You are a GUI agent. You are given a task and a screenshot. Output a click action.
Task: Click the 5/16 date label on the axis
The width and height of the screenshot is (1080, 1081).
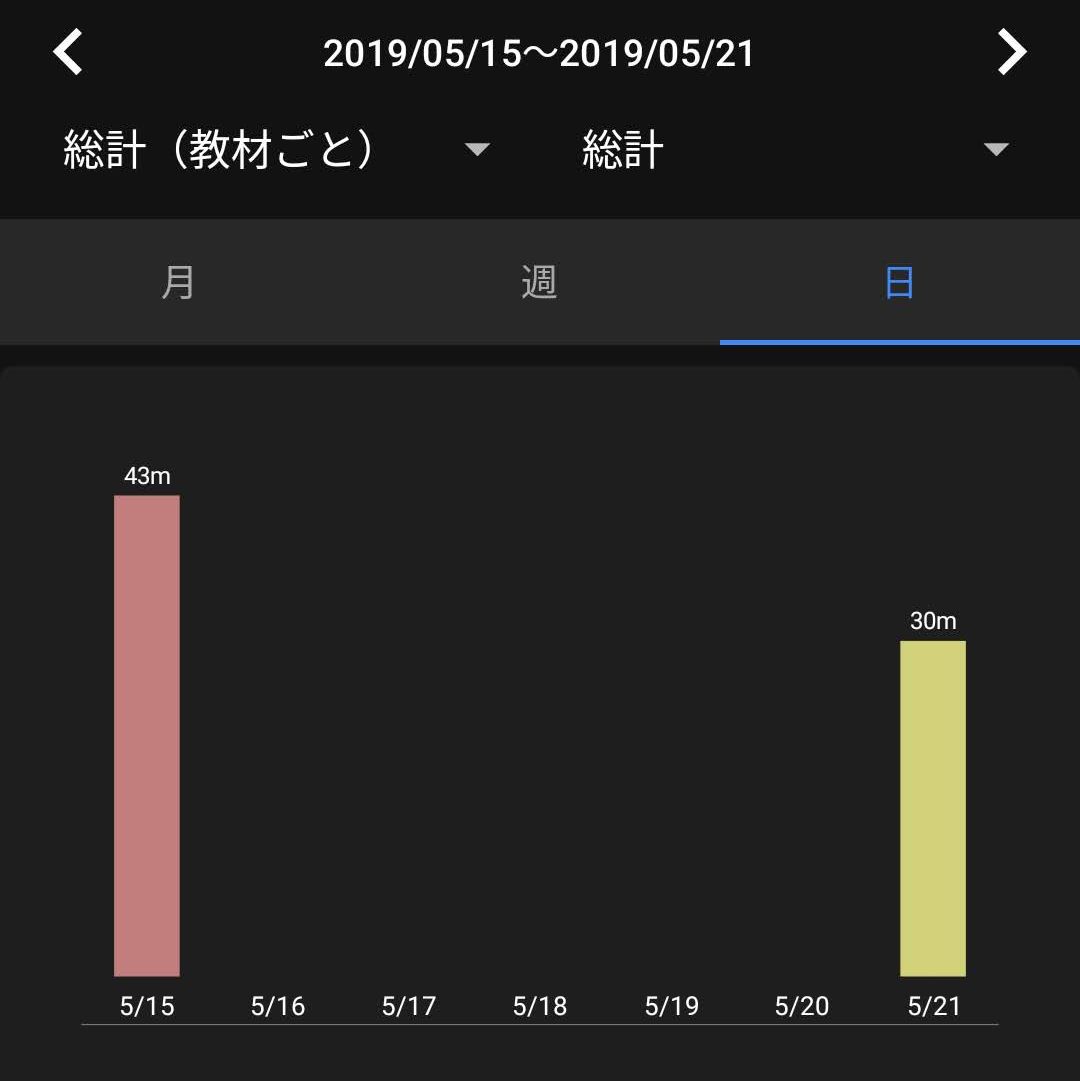point(278,1007)
